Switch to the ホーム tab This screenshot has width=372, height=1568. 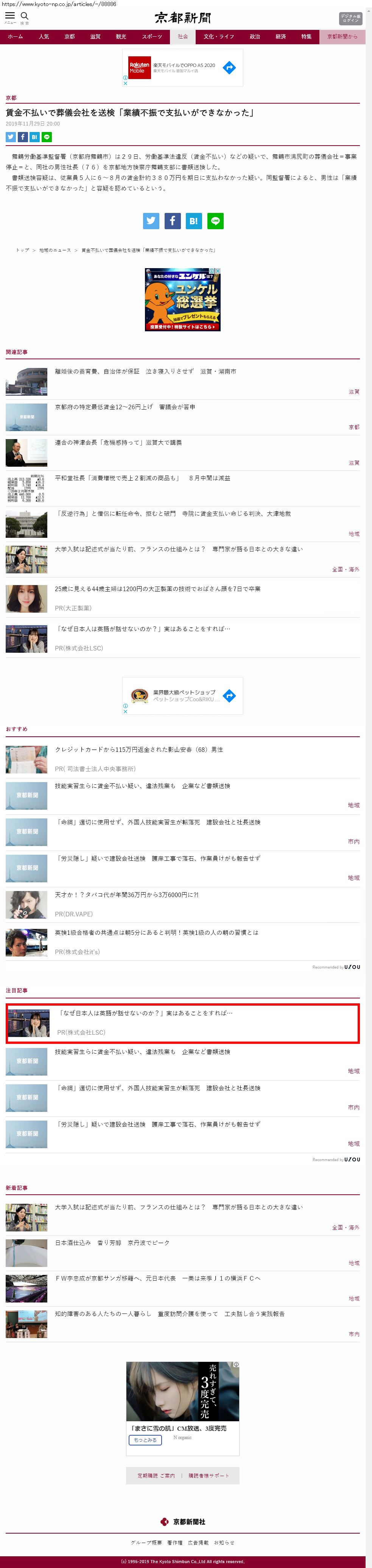click(x=15, y=37)
